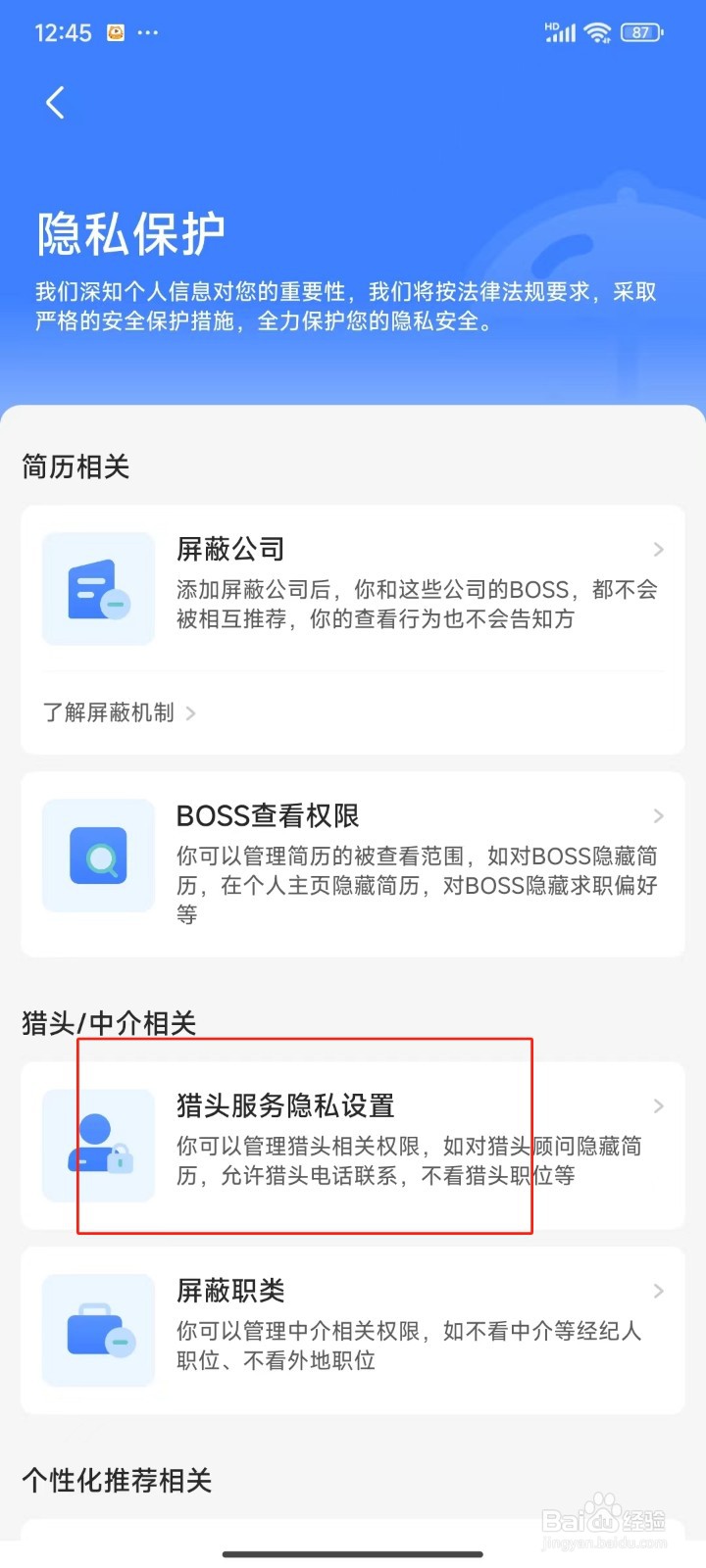Viewport: 706px width, 1568px height.
Task: Tap the back arrow at top left
Action: 54,102
